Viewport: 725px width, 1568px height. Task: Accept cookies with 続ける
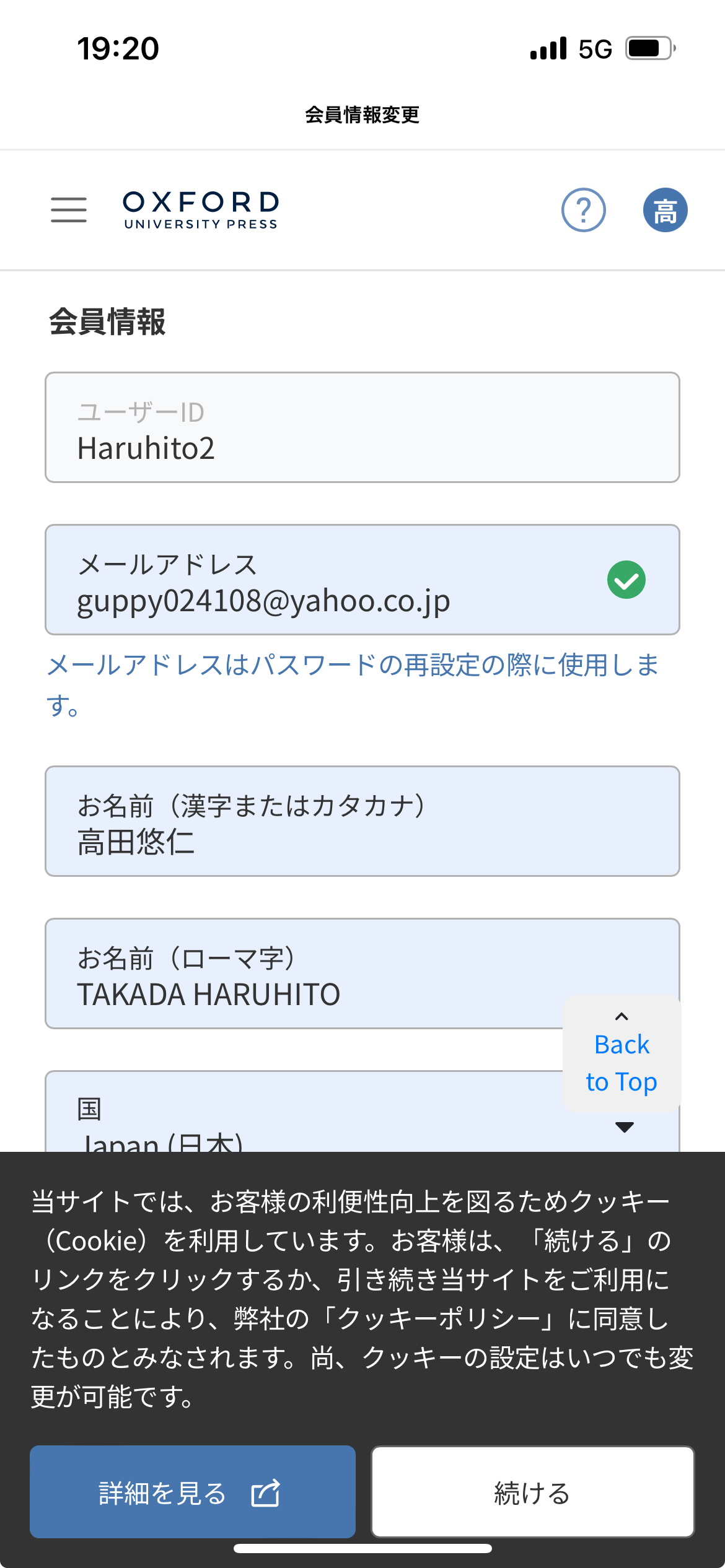532,1492
